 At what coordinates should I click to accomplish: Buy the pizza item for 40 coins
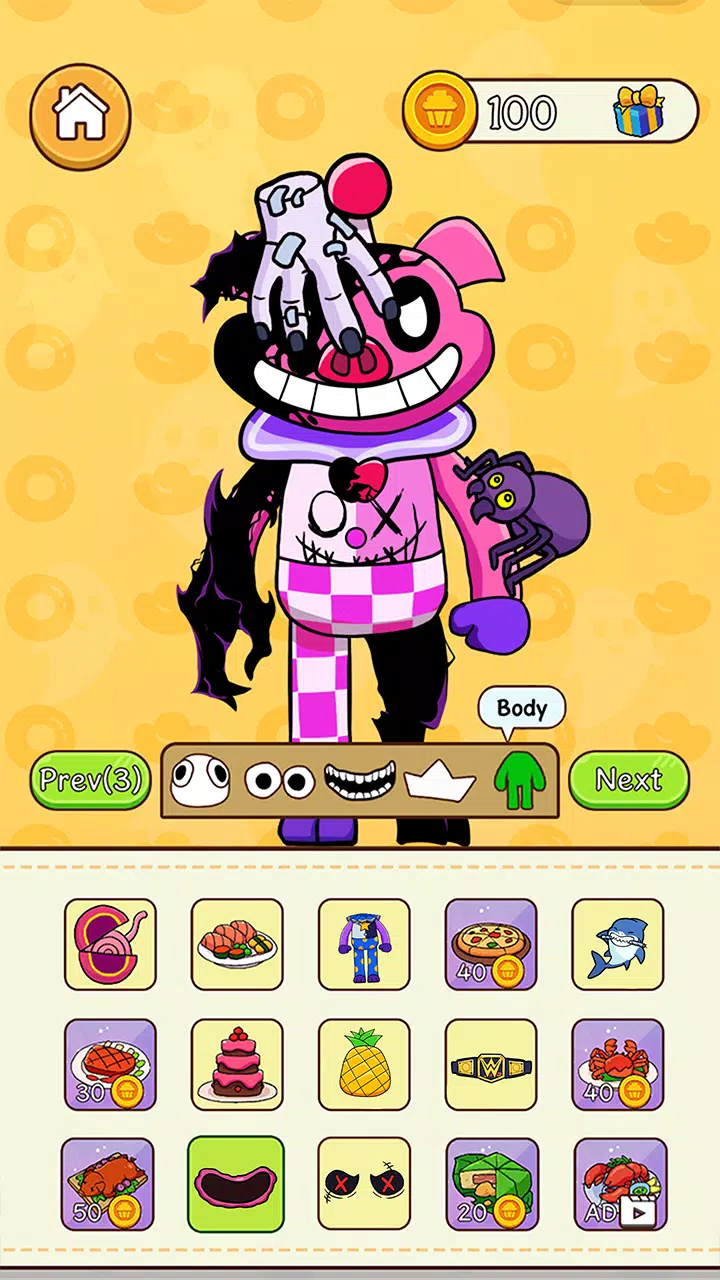click(491, 944)
